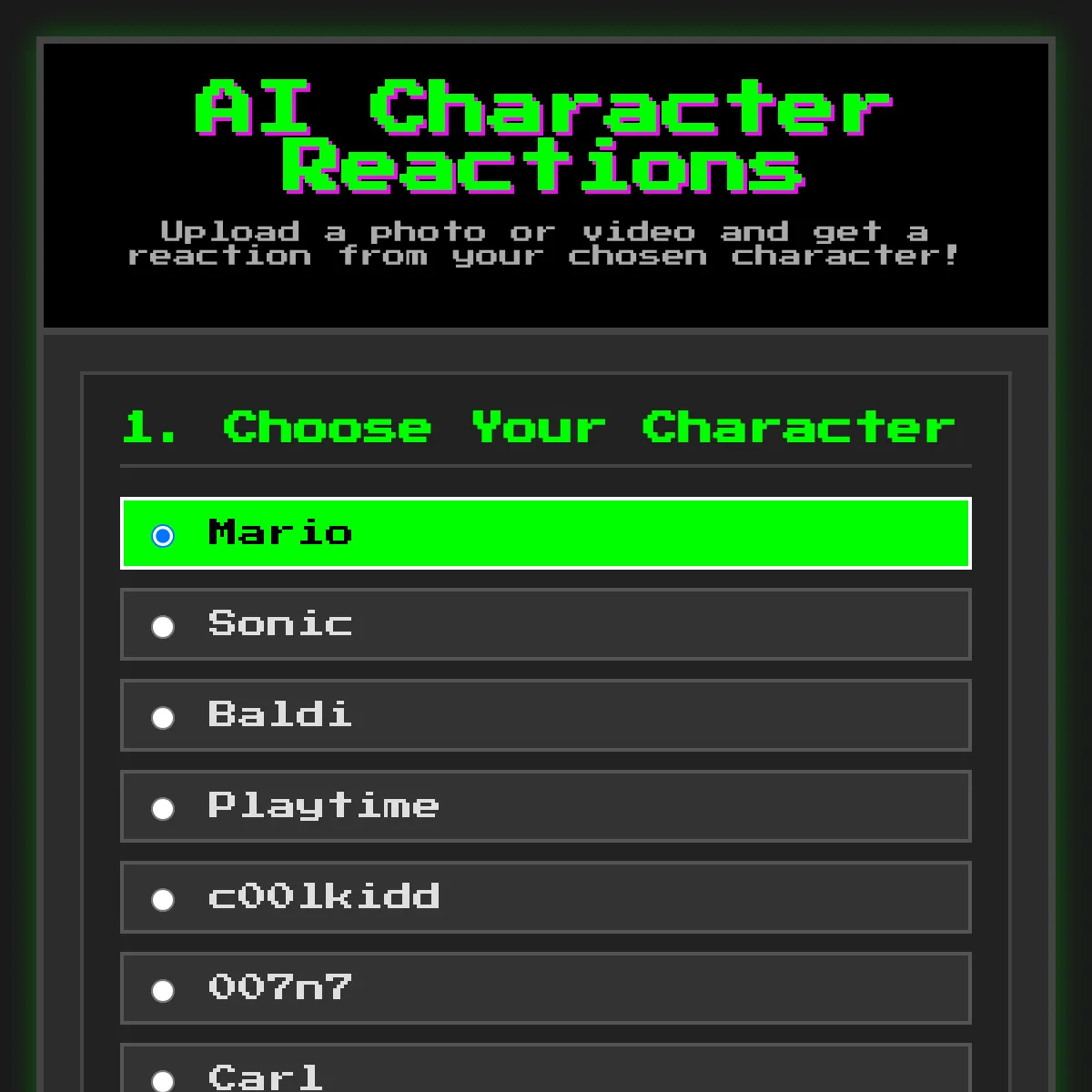This screenshot has width=1092, height=1092.
Task: Select the Mario character option
Action: 163,535
